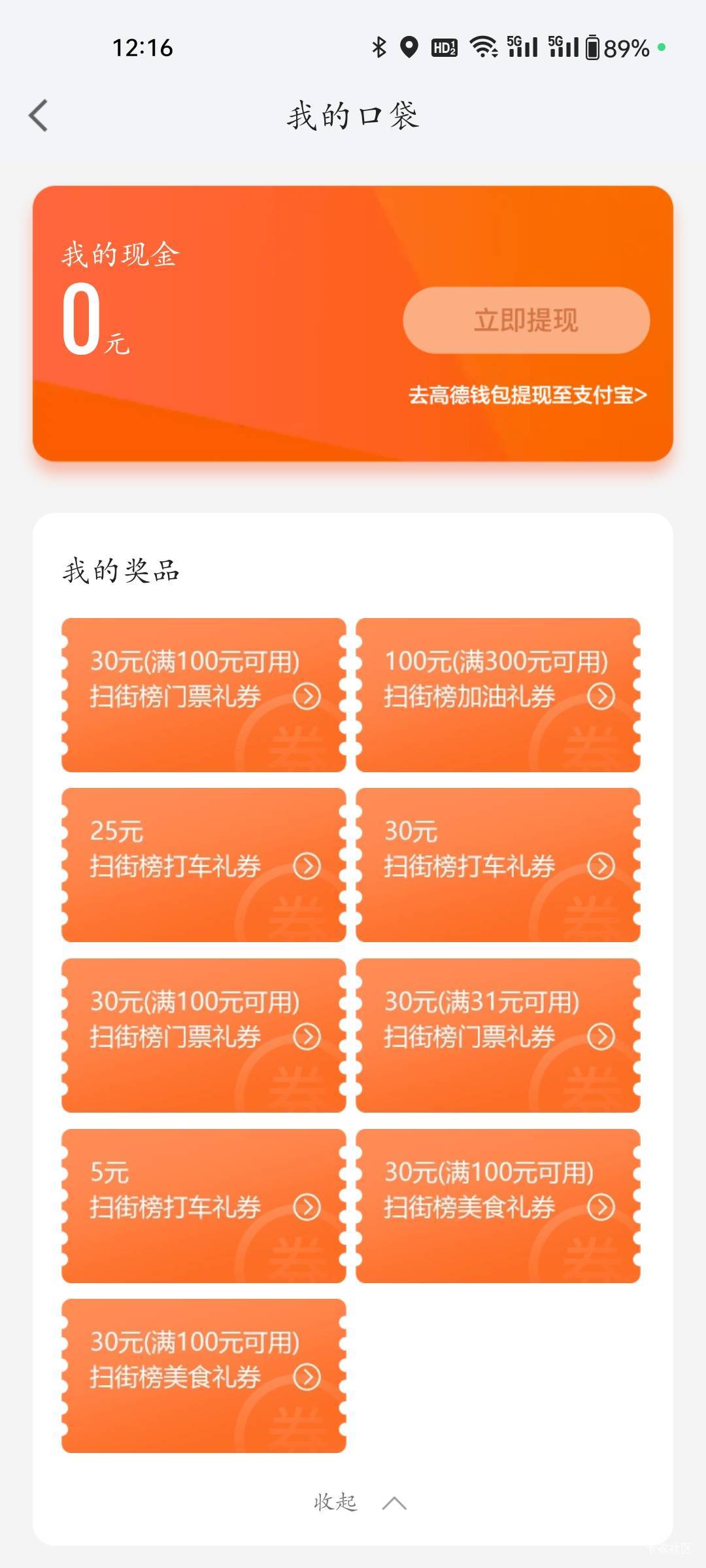706x1568 pixels.
Task: Open 去高德钱包提现至支付宝 link
Action: pos(528,395)
